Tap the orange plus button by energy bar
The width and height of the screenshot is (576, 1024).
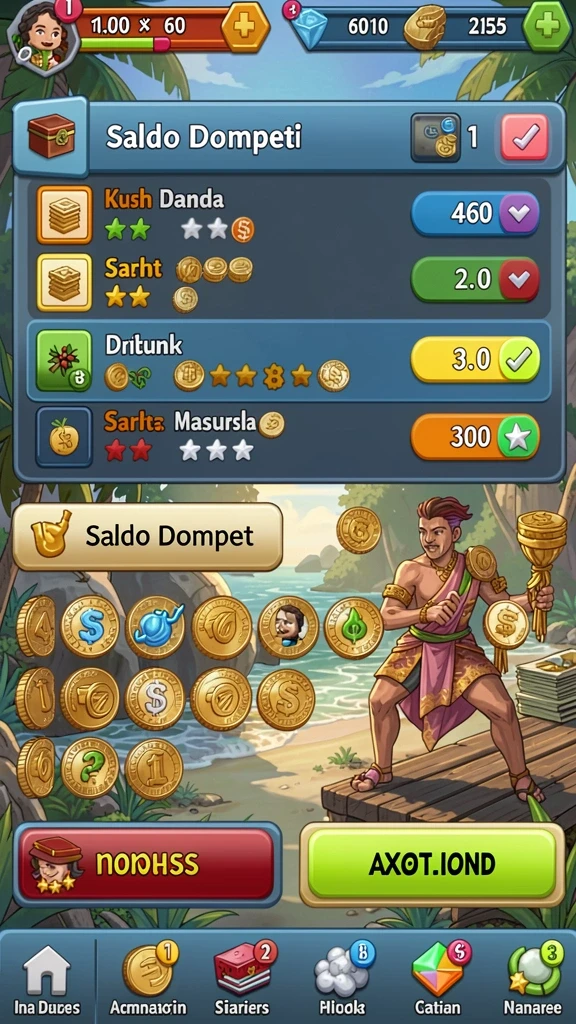[244, 27]
